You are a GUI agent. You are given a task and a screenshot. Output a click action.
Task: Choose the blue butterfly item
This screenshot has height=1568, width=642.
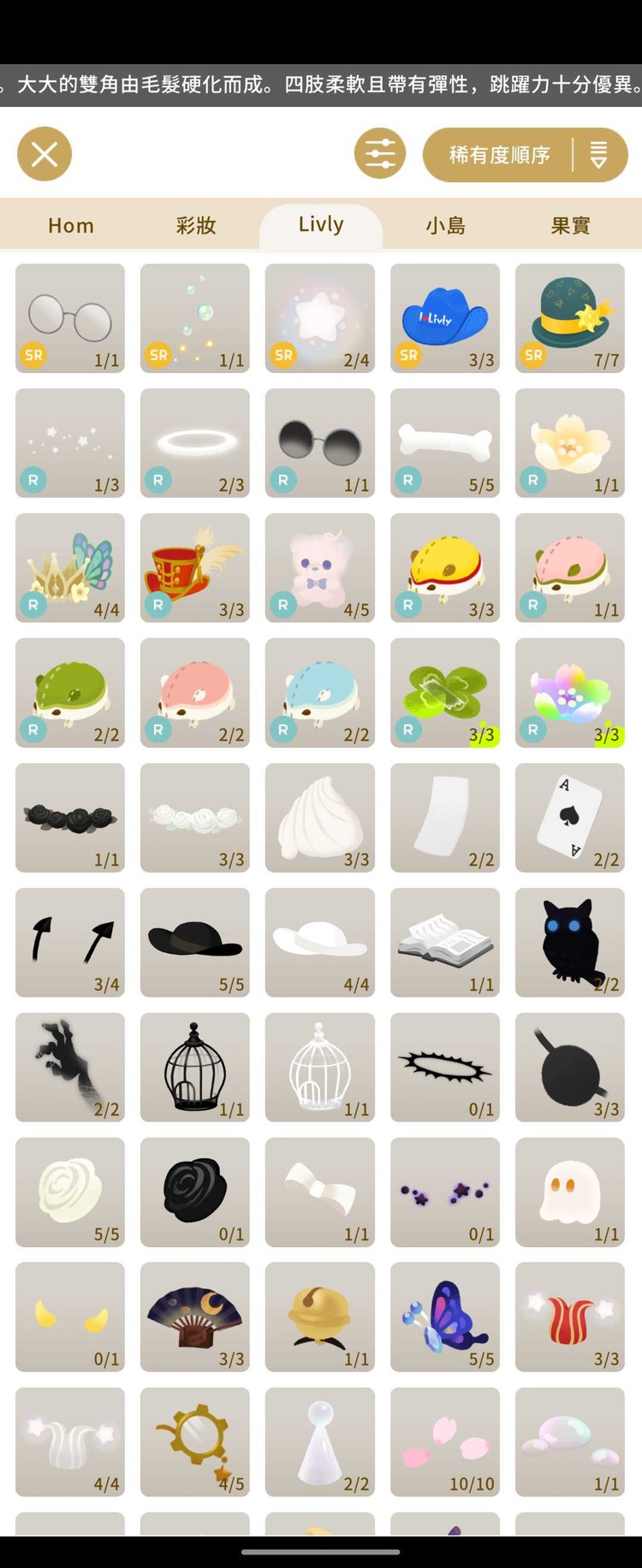pyautogui.click(x=445, y=1317)
